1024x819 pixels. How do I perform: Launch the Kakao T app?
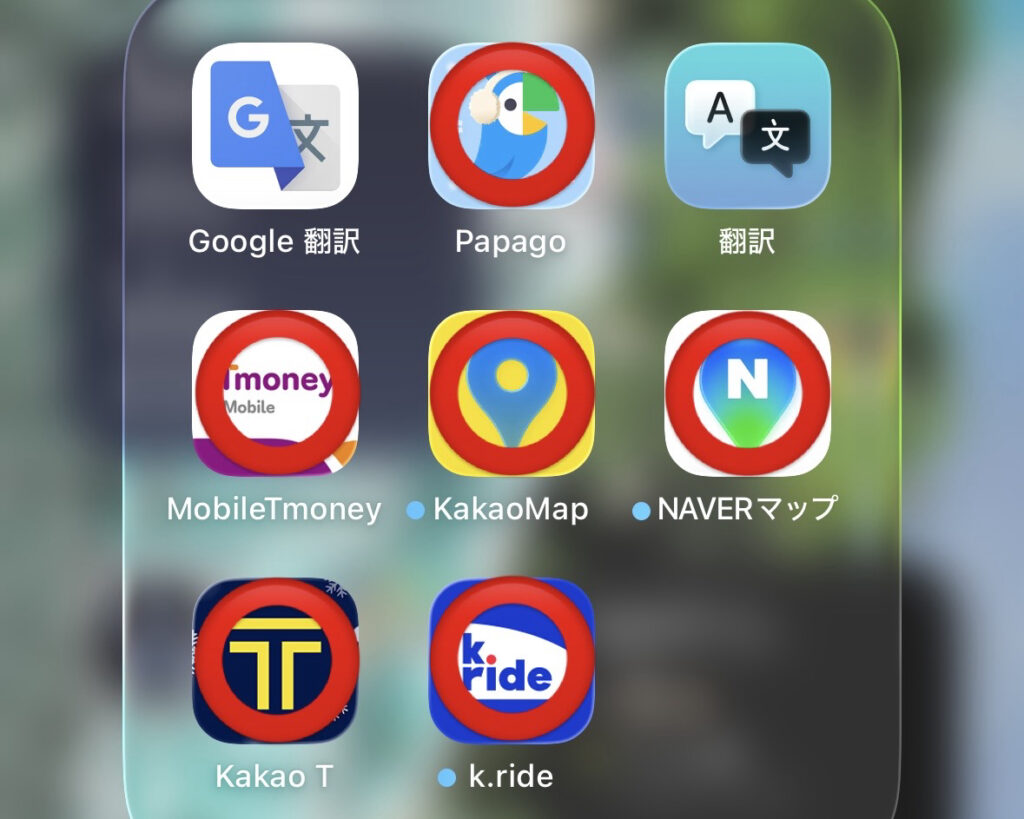[x=275, y=660]
